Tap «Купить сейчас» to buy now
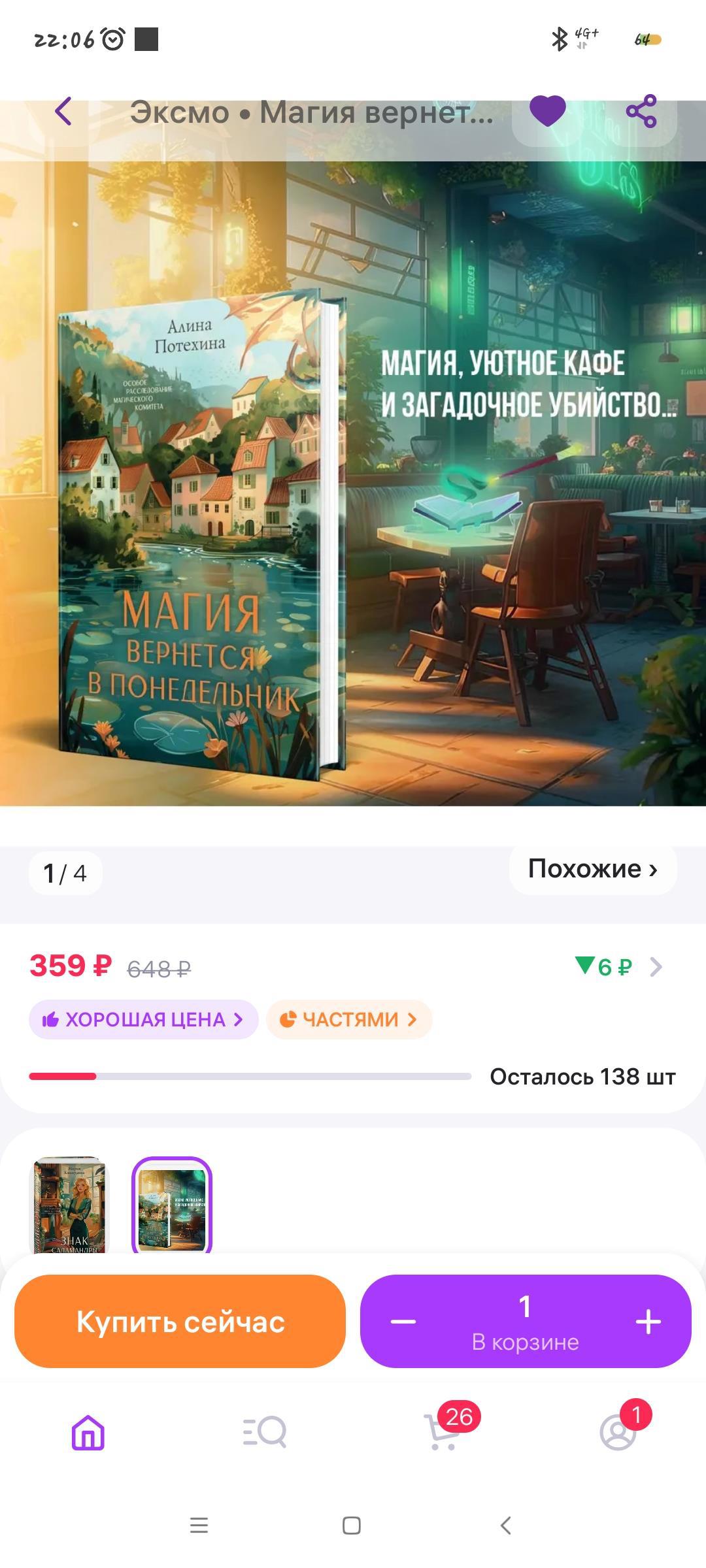Viewport: 706px width, 1568px height. (180, 1322)
